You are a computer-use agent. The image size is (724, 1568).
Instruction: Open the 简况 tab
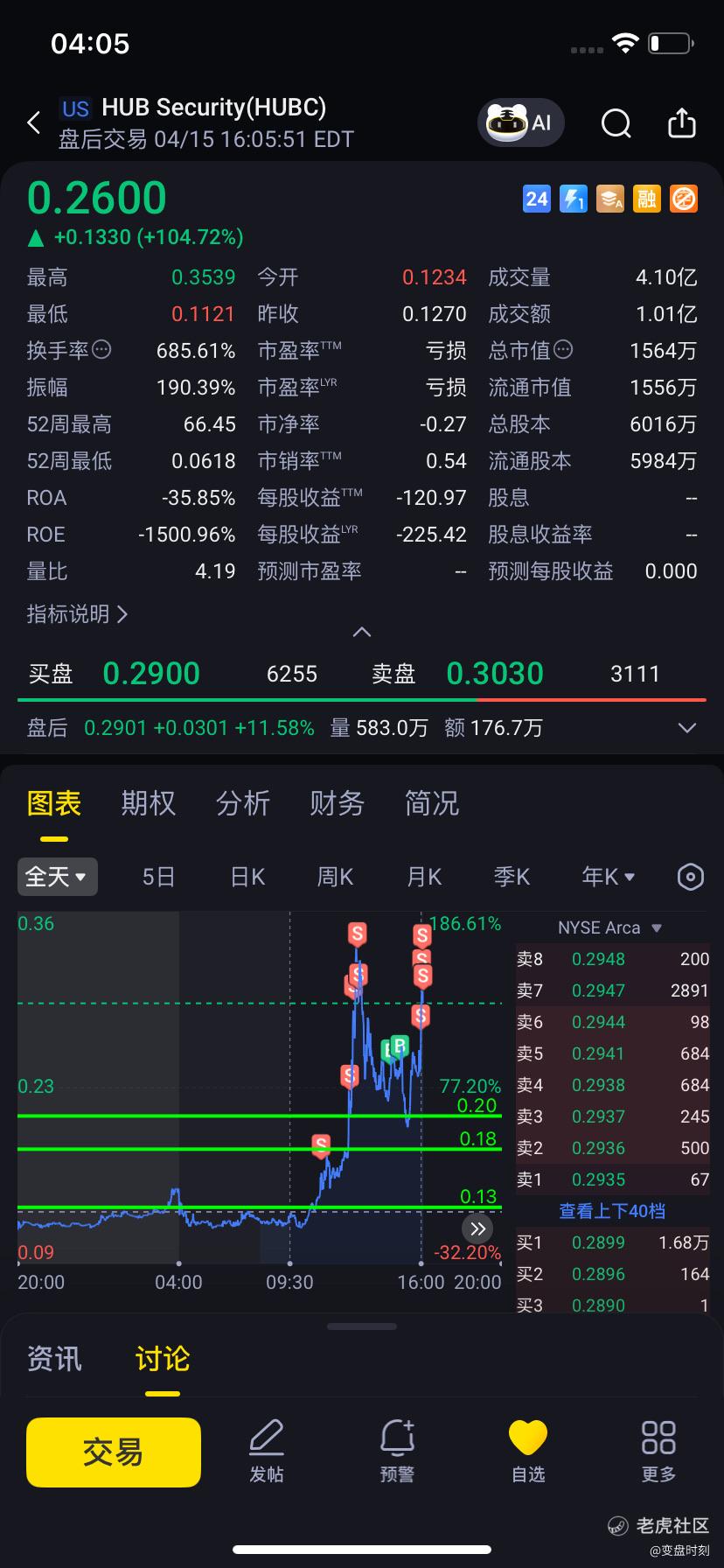(431, 803)
